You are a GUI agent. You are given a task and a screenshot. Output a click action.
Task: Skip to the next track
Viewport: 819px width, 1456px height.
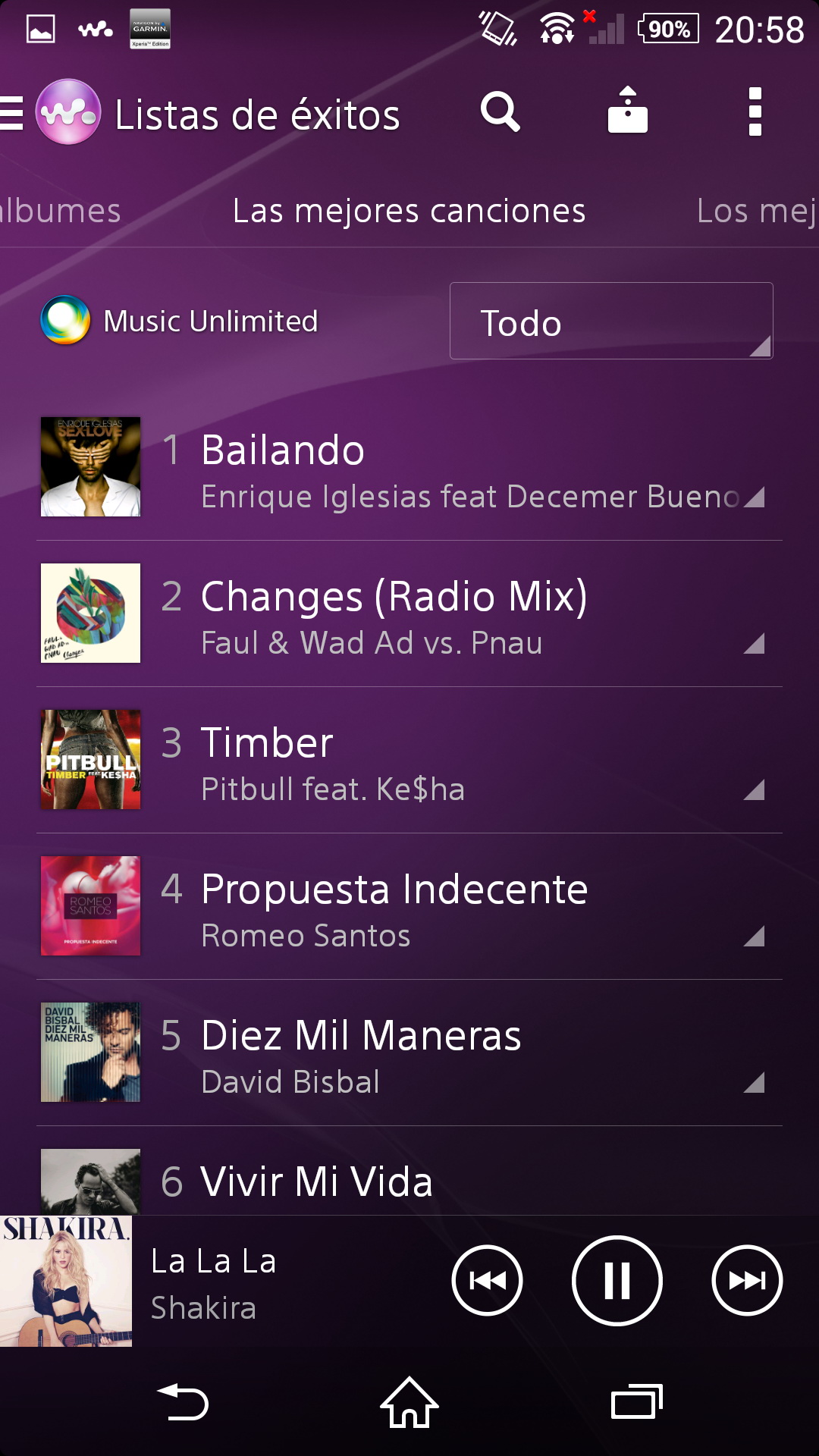point(747,1281)
